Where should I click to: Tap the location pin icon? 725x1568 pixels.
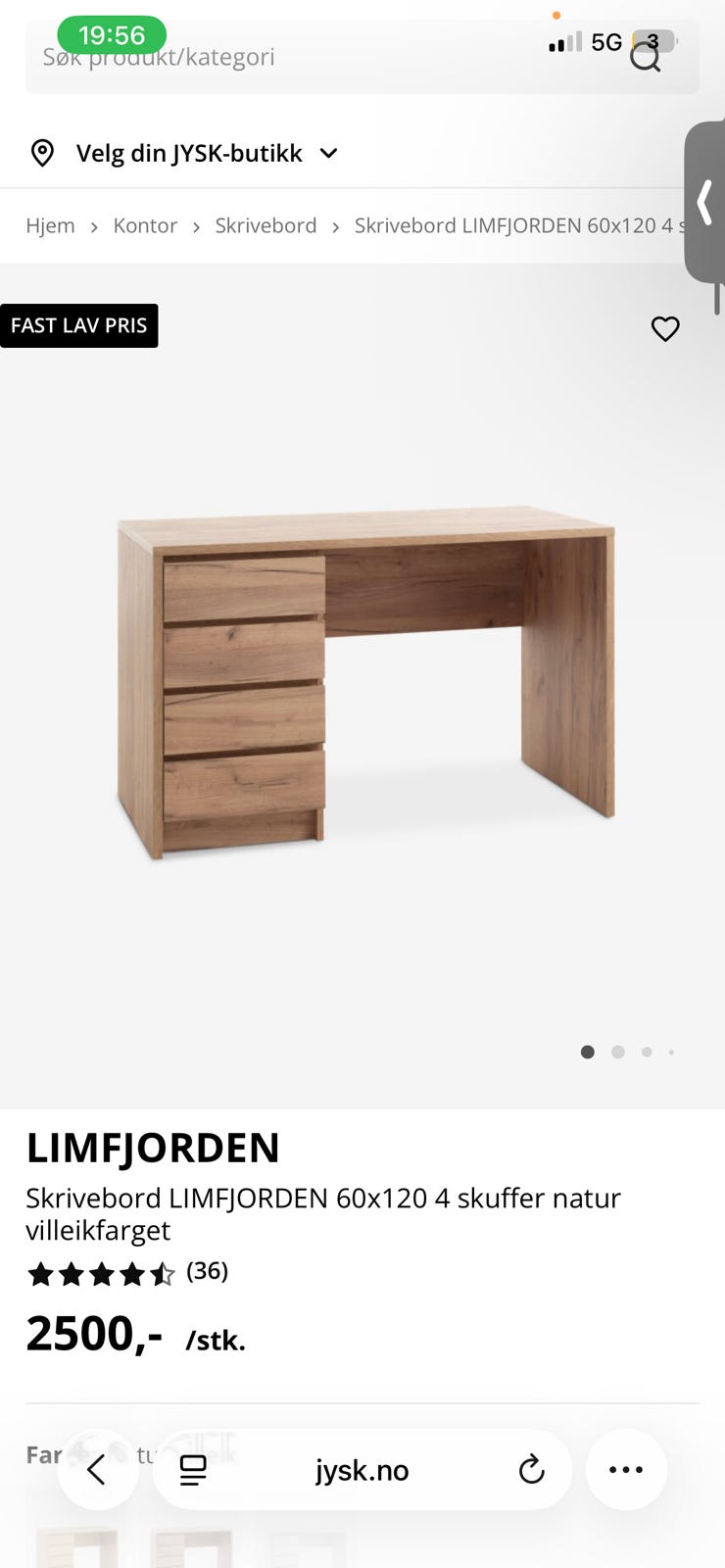click(x=43, y=153)
